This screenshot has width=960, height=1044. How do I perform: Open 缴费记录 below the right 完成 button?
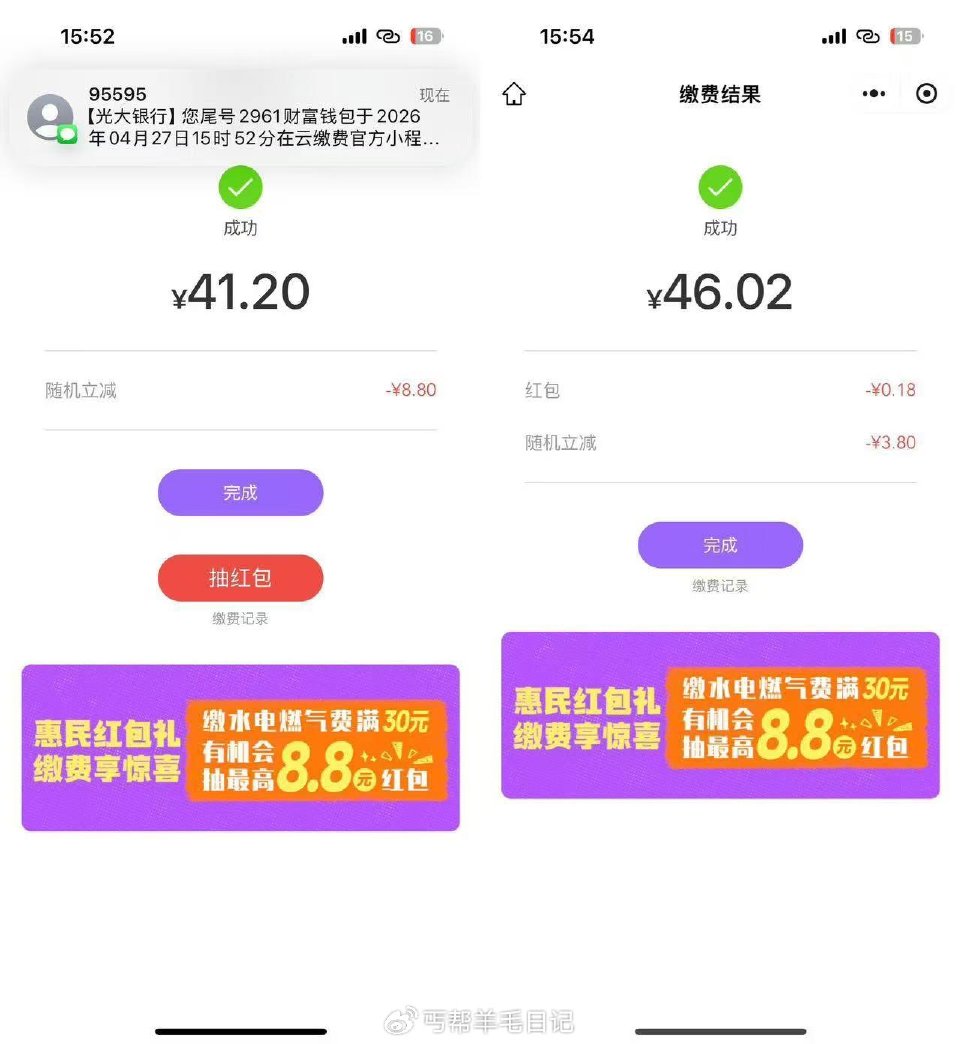(x=720, y=586)
